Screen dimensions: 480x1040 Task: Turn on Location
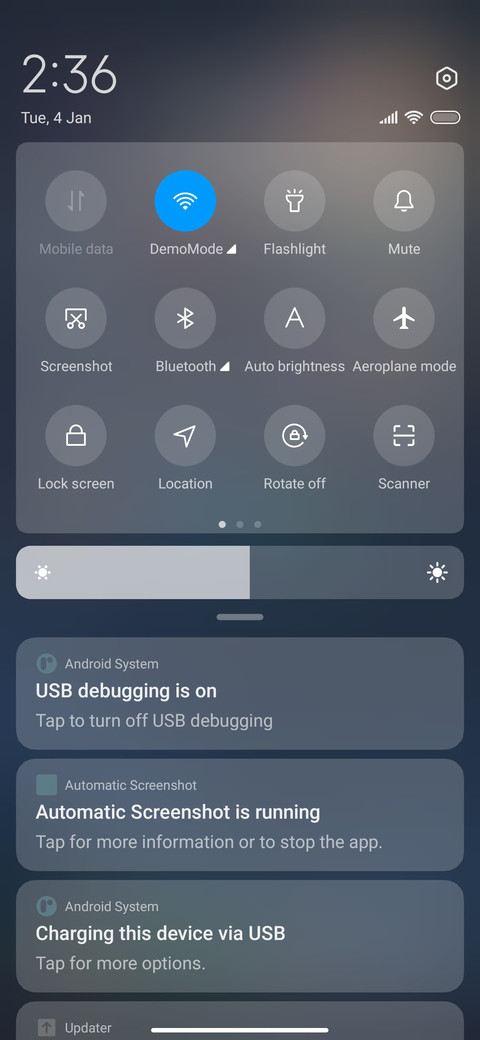click(x=185, y=436)
